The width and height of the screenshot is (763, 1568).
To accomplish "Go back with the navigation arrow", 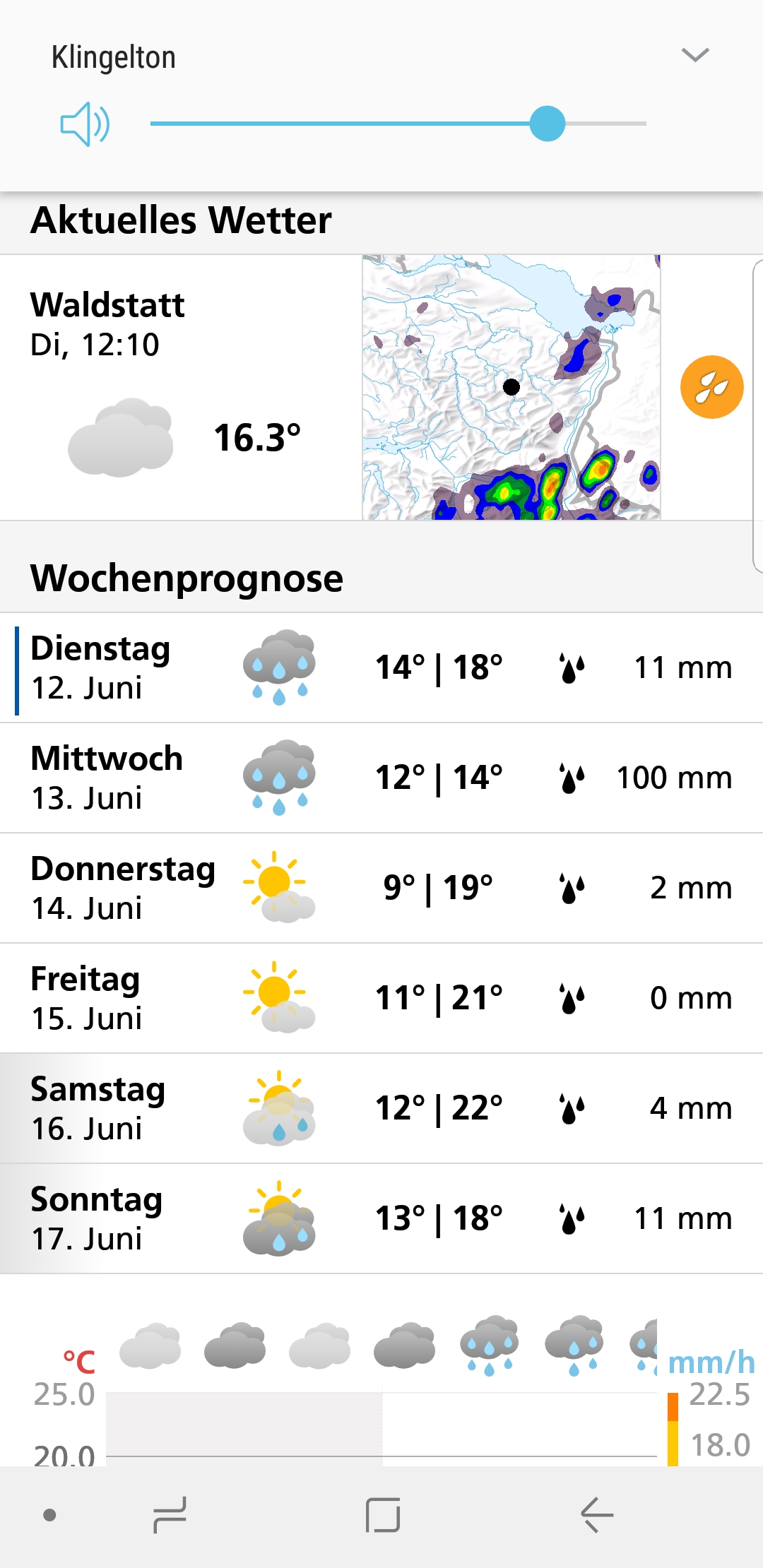I will click(x=596, y=1515).
